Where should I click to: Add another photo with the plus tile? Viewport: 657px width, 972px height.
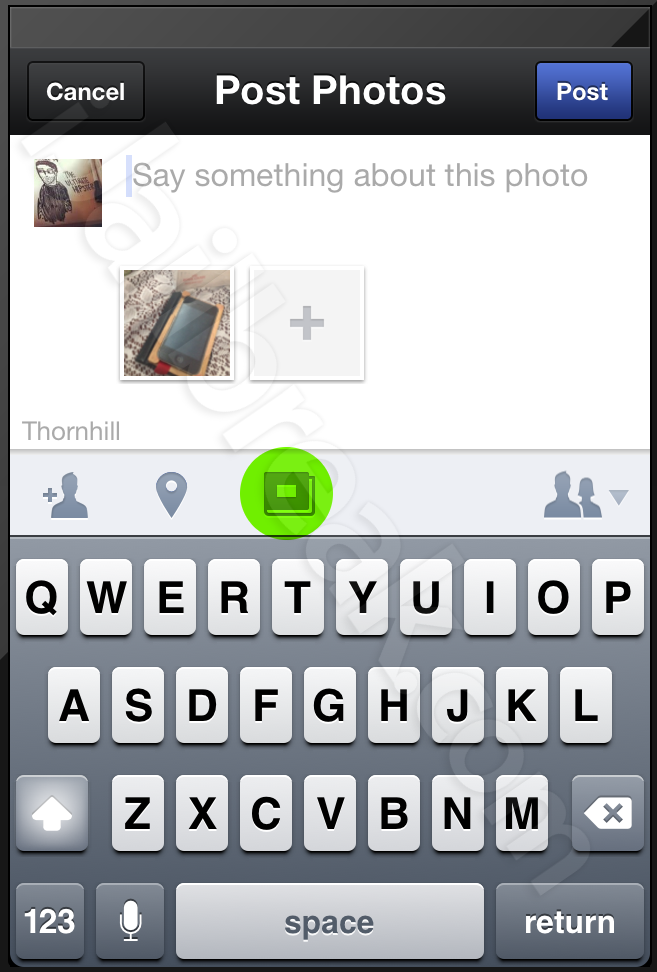[x=307, y=323]
